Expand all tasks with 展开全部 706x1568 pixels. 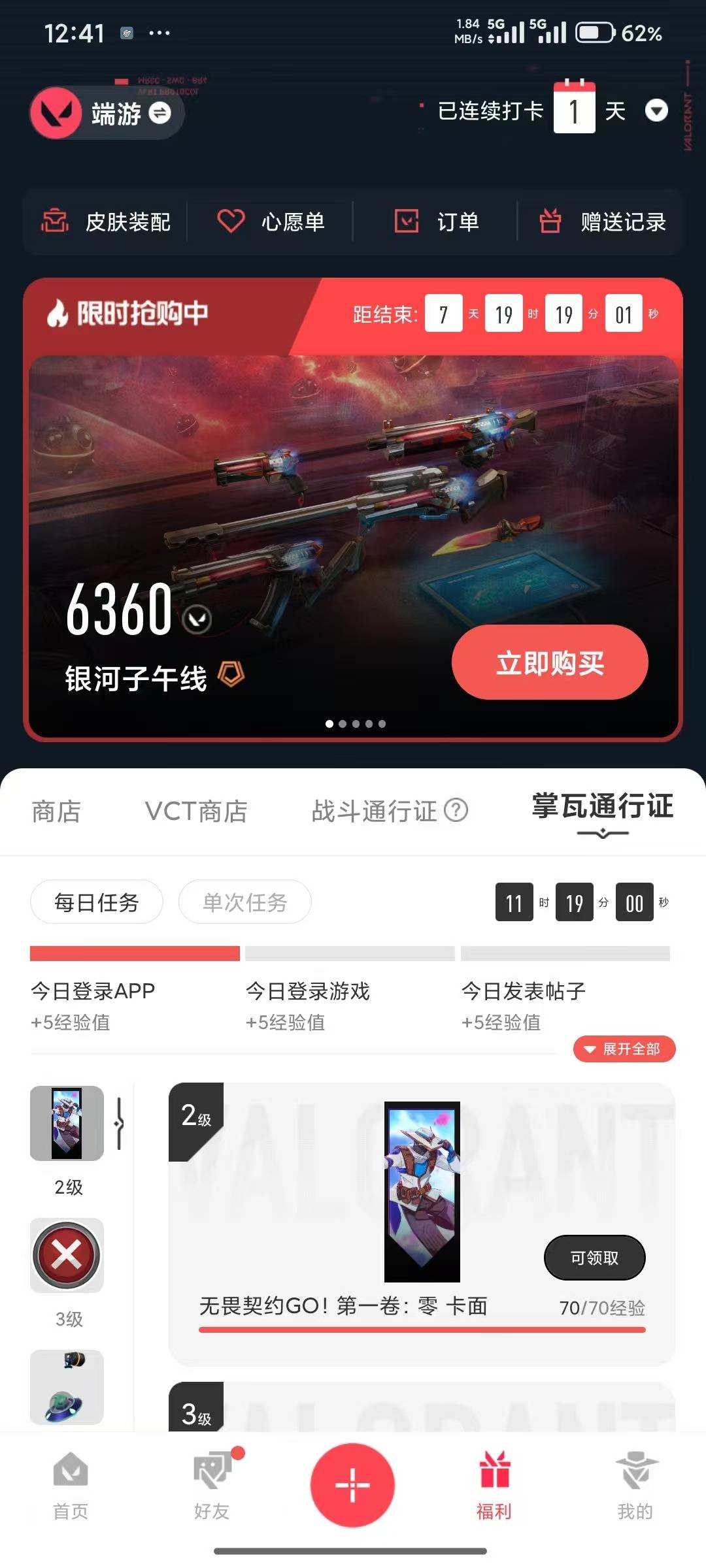click(623, 1049)
